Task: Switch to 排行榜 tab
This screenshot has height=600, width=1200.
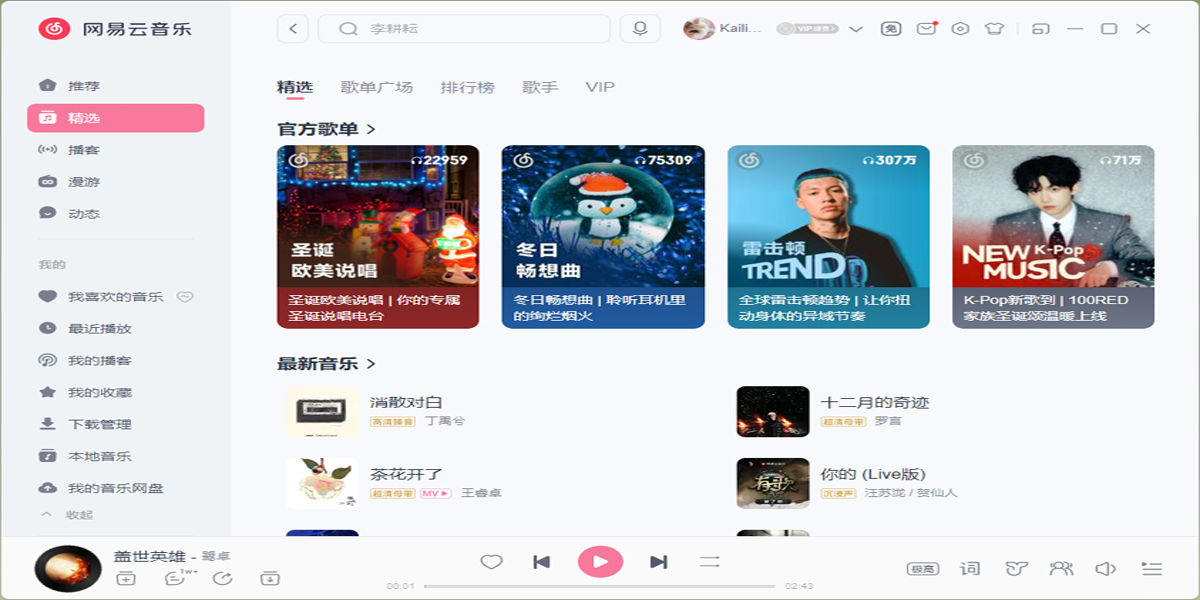Action: (x=467, y=87)
